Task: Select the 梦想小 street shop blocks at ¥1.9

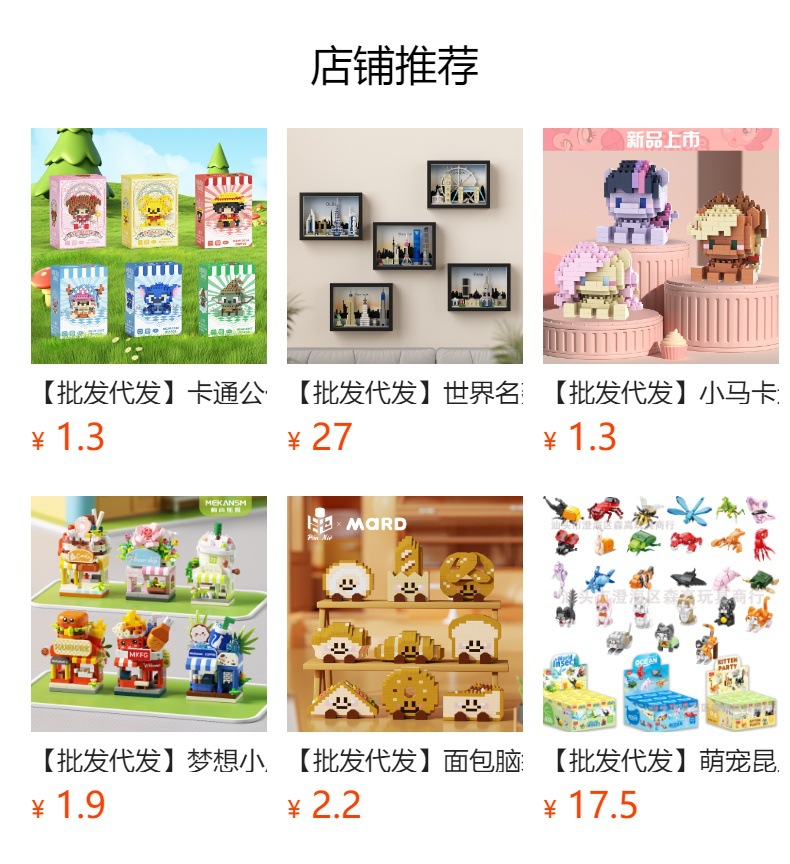Action: [149, 614]
